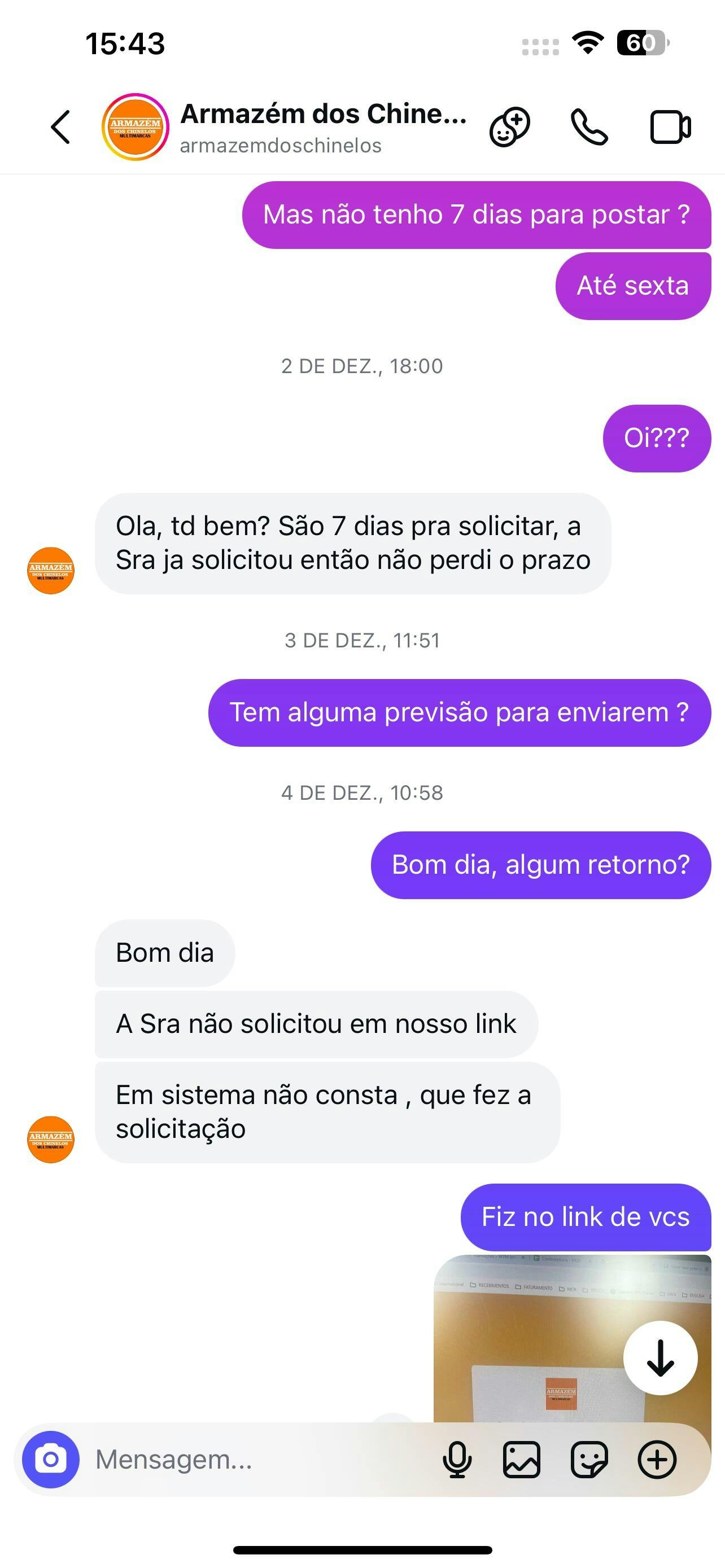
Task: Record a voice message with microphone
Action: [457, 1459]
